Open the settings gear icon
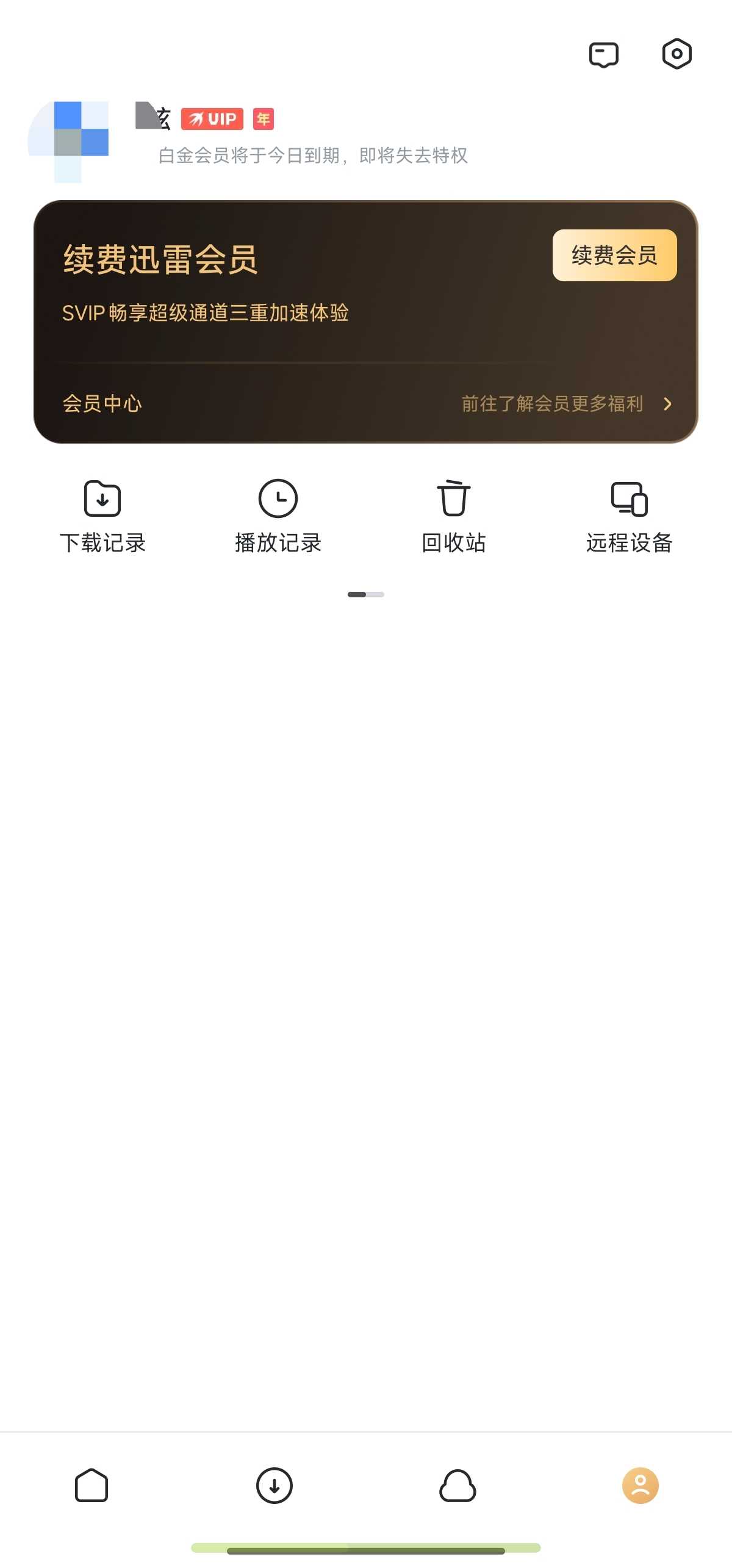 click(x=677, y=54)
